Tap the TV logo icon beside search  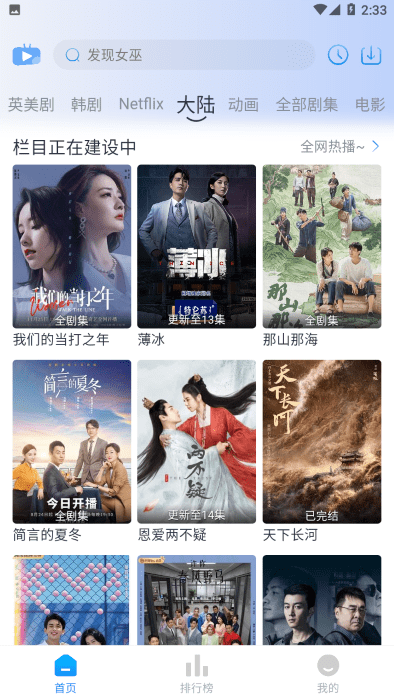click(x=26, y=55)
